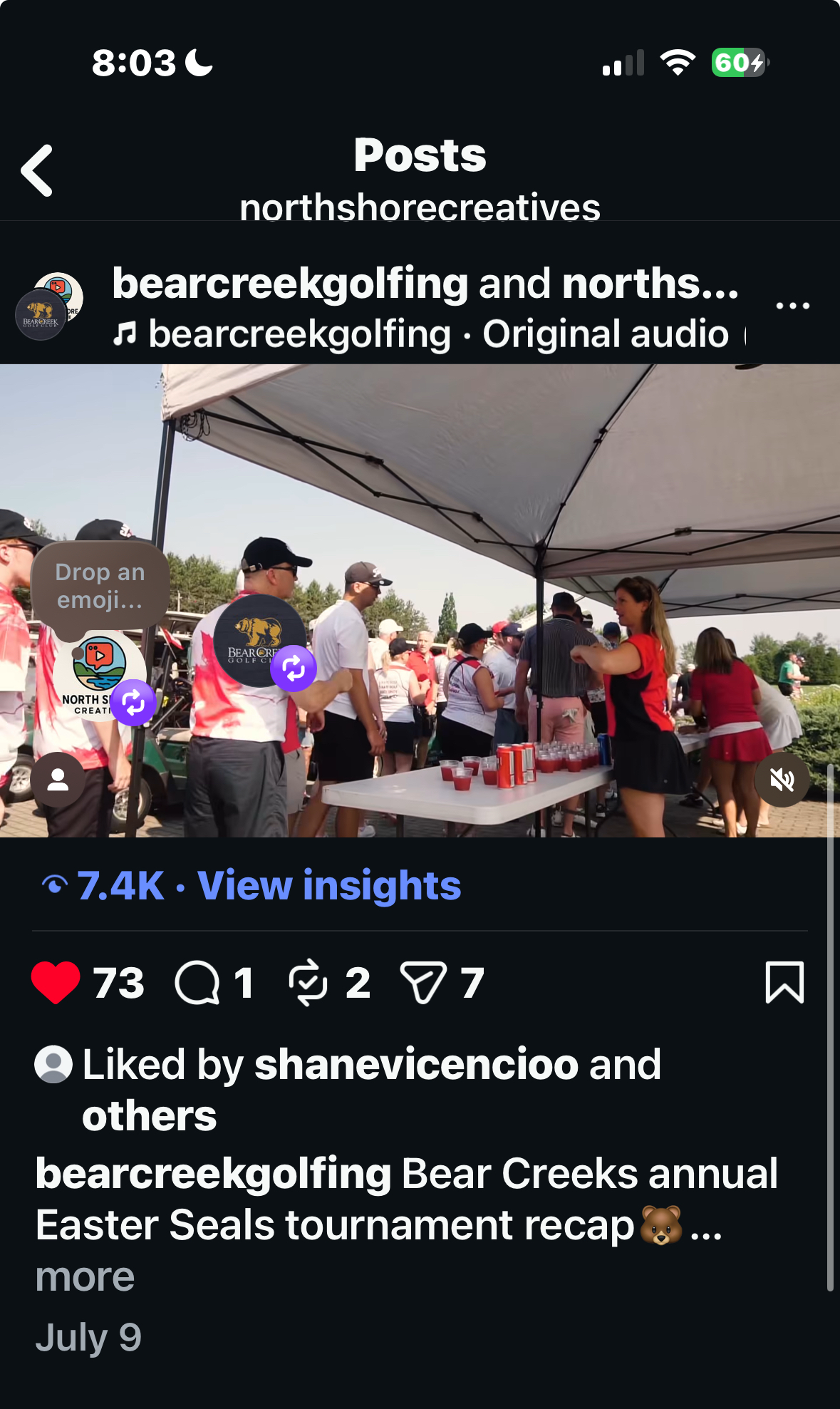This screenshot has height=1409, width=840.
Task: Share the post via the send icon
Action: click(x=423, y=983)
